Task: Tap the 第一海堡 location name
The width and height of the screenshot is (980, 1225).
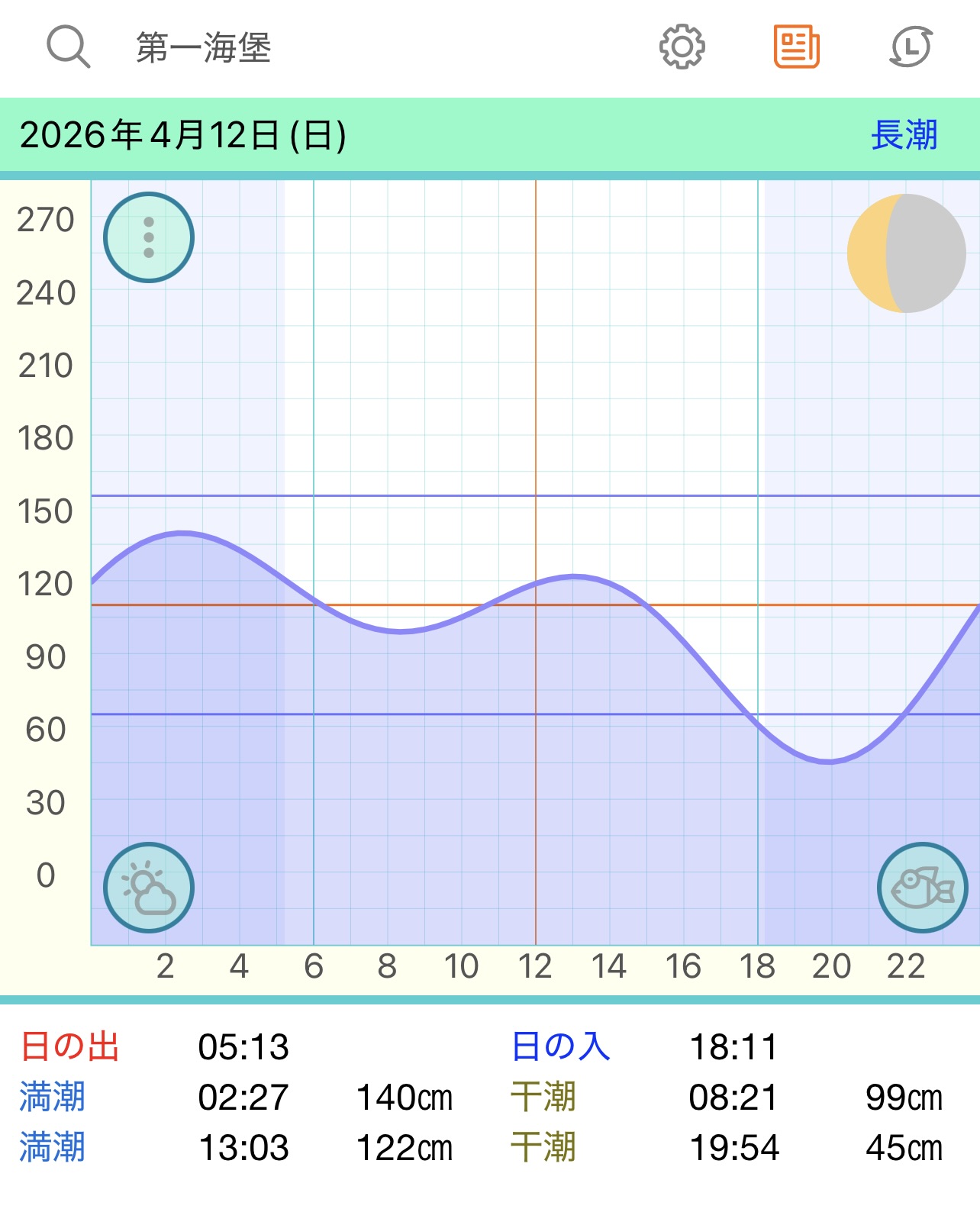Action: click(204, 48)
